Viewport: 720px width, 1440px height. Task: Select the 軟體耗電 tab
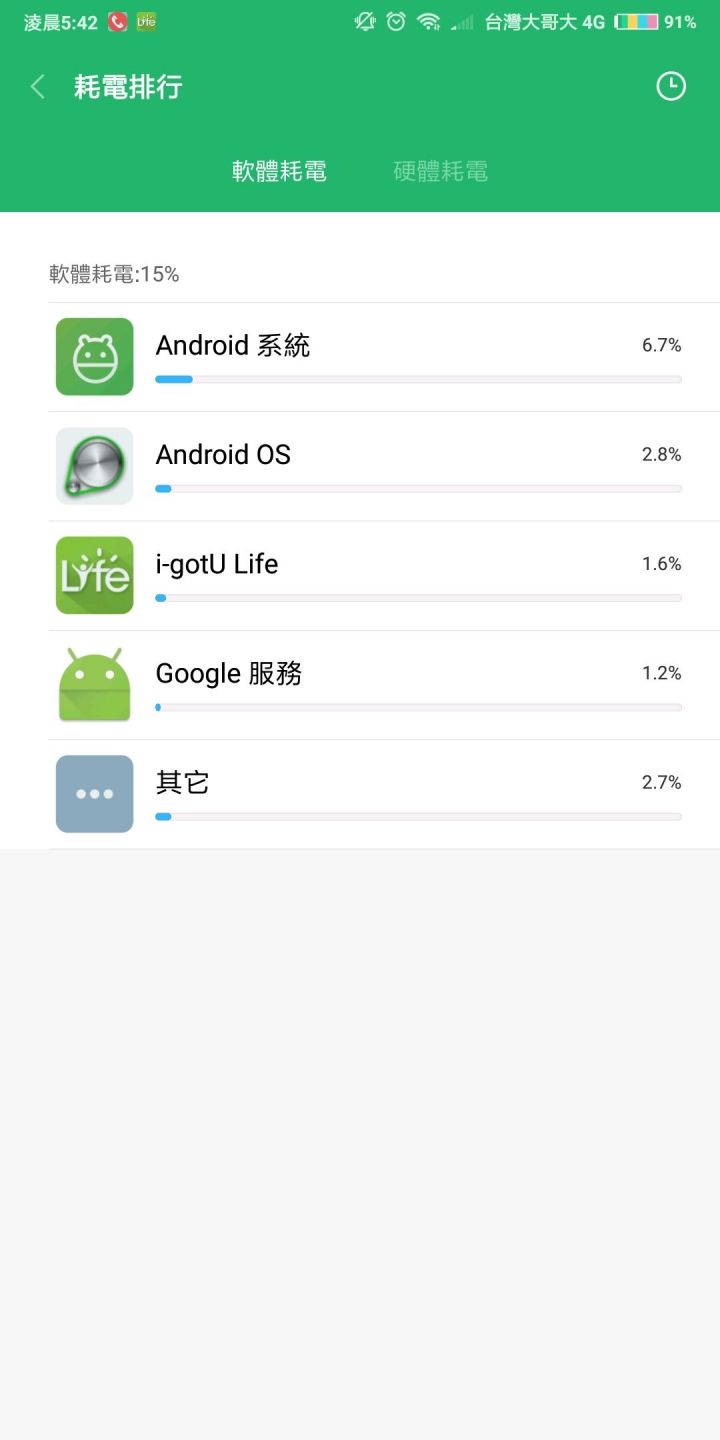[x=279, y=171]
